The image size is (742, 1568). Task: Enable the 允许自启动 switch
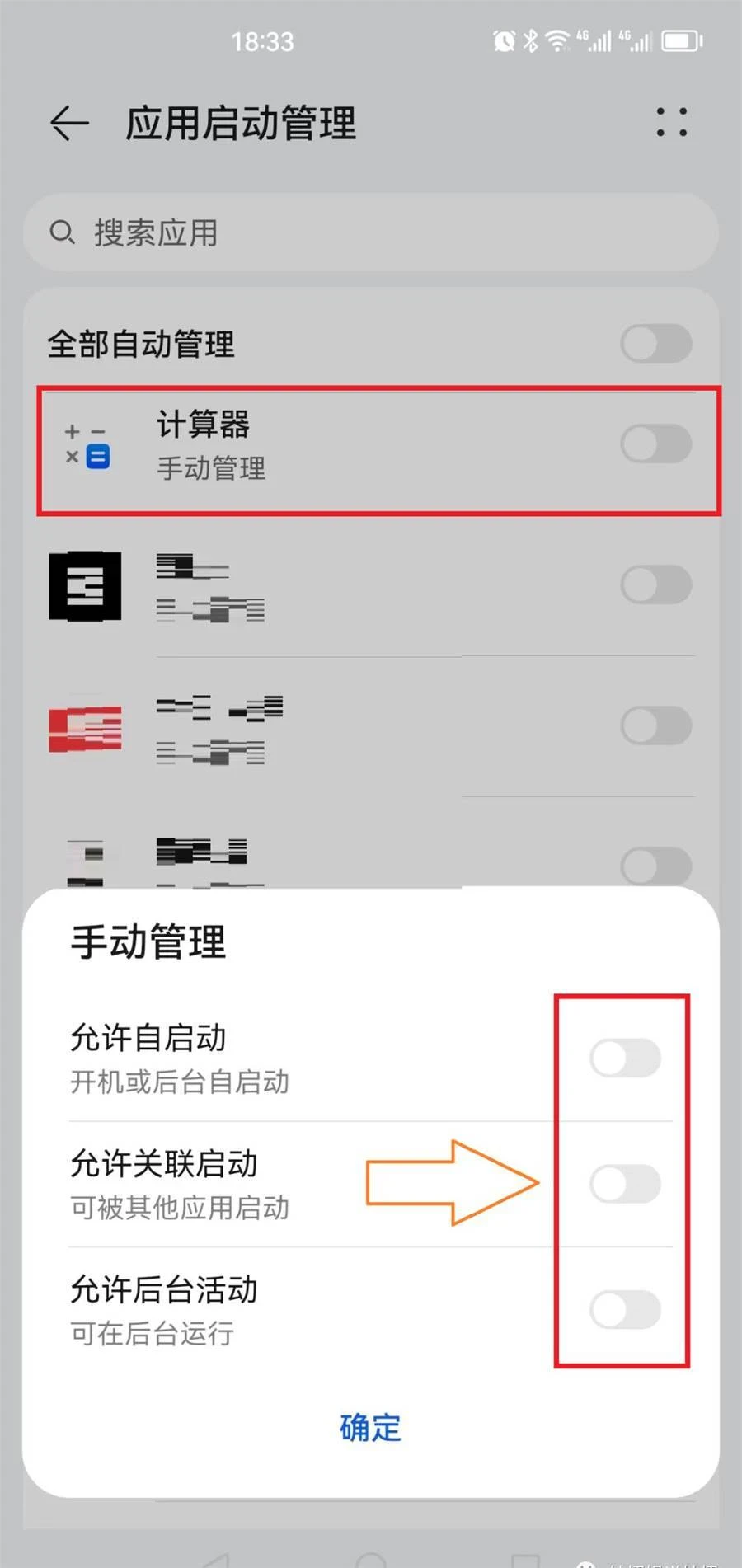[x=625, y=1058]
